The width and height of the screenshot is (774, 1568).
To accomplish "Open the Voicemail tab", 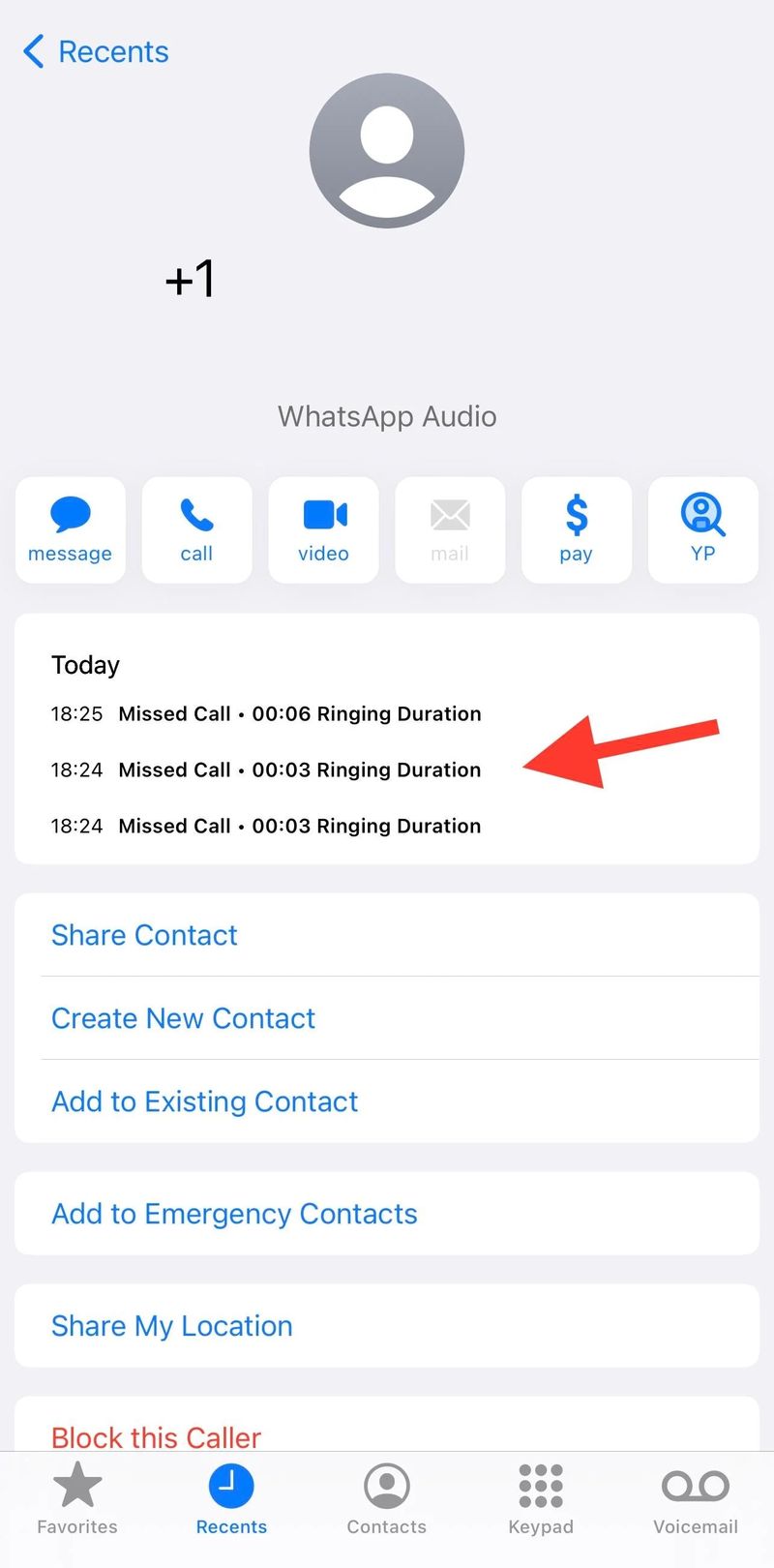I will click(695, 1498).
